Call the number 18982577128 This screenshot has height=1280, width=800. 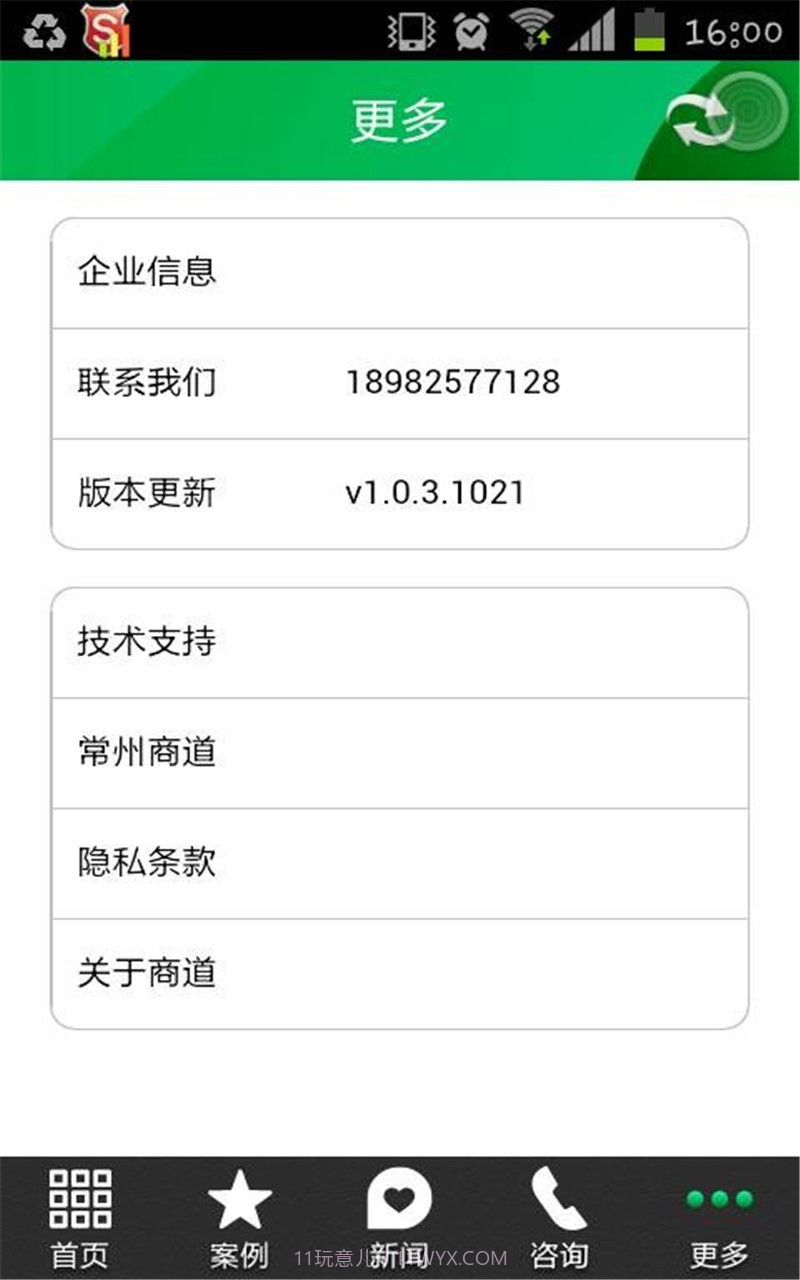point(453,382)
